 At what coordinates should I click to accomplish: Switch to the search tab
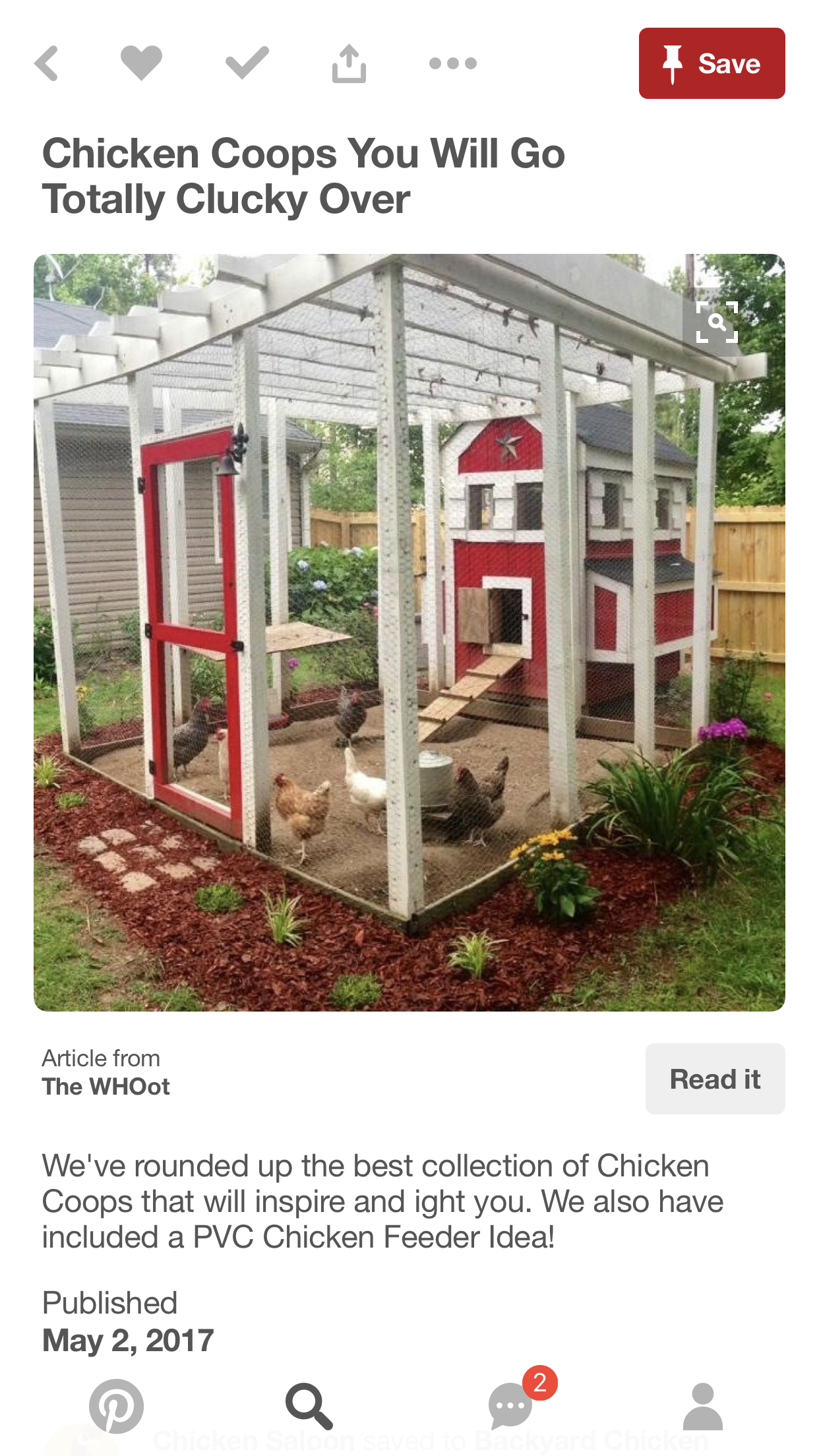[x=309, y=1406]
